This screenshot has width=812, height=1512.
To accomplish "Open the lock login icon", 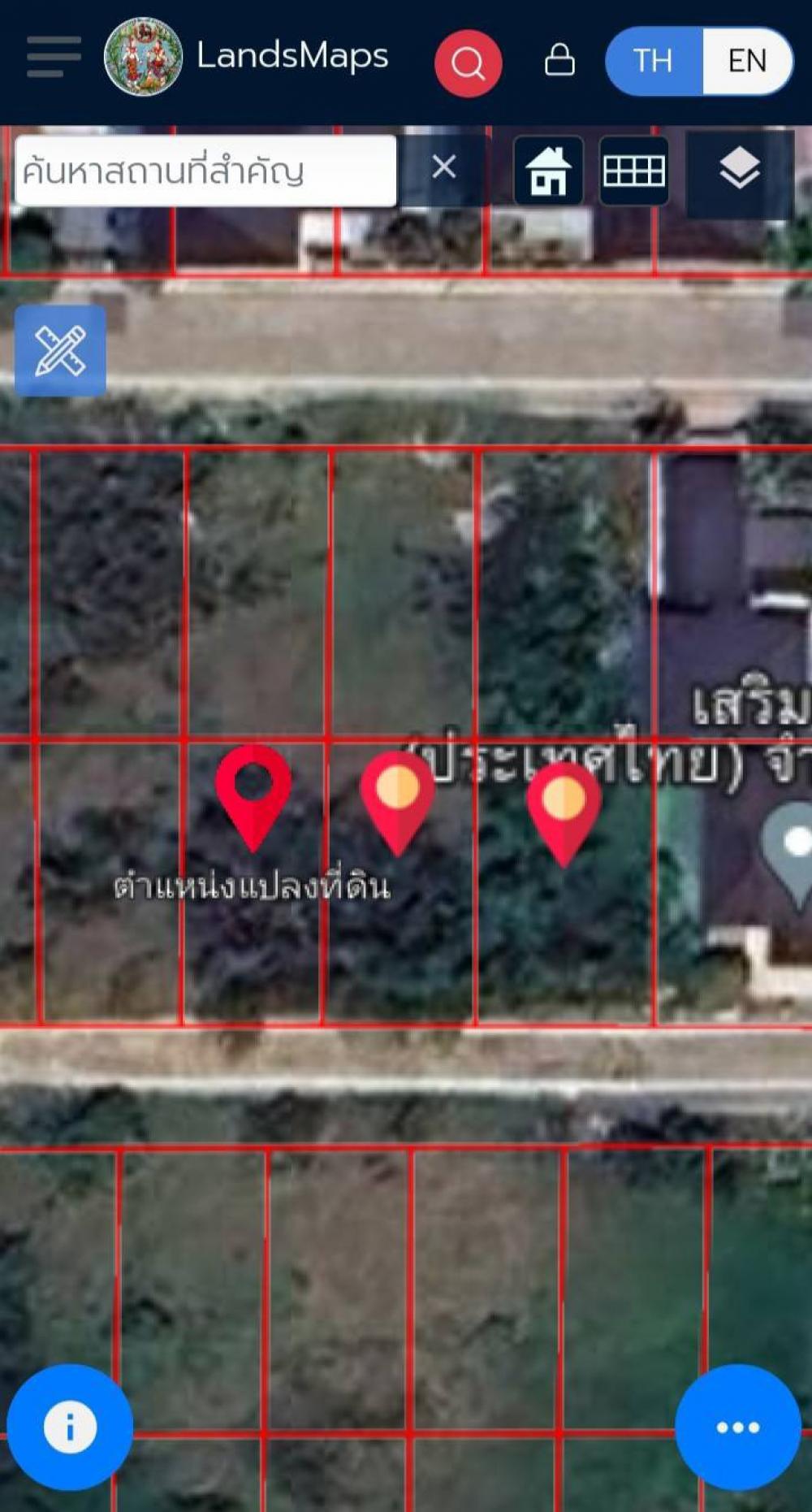I will point(559,60).
